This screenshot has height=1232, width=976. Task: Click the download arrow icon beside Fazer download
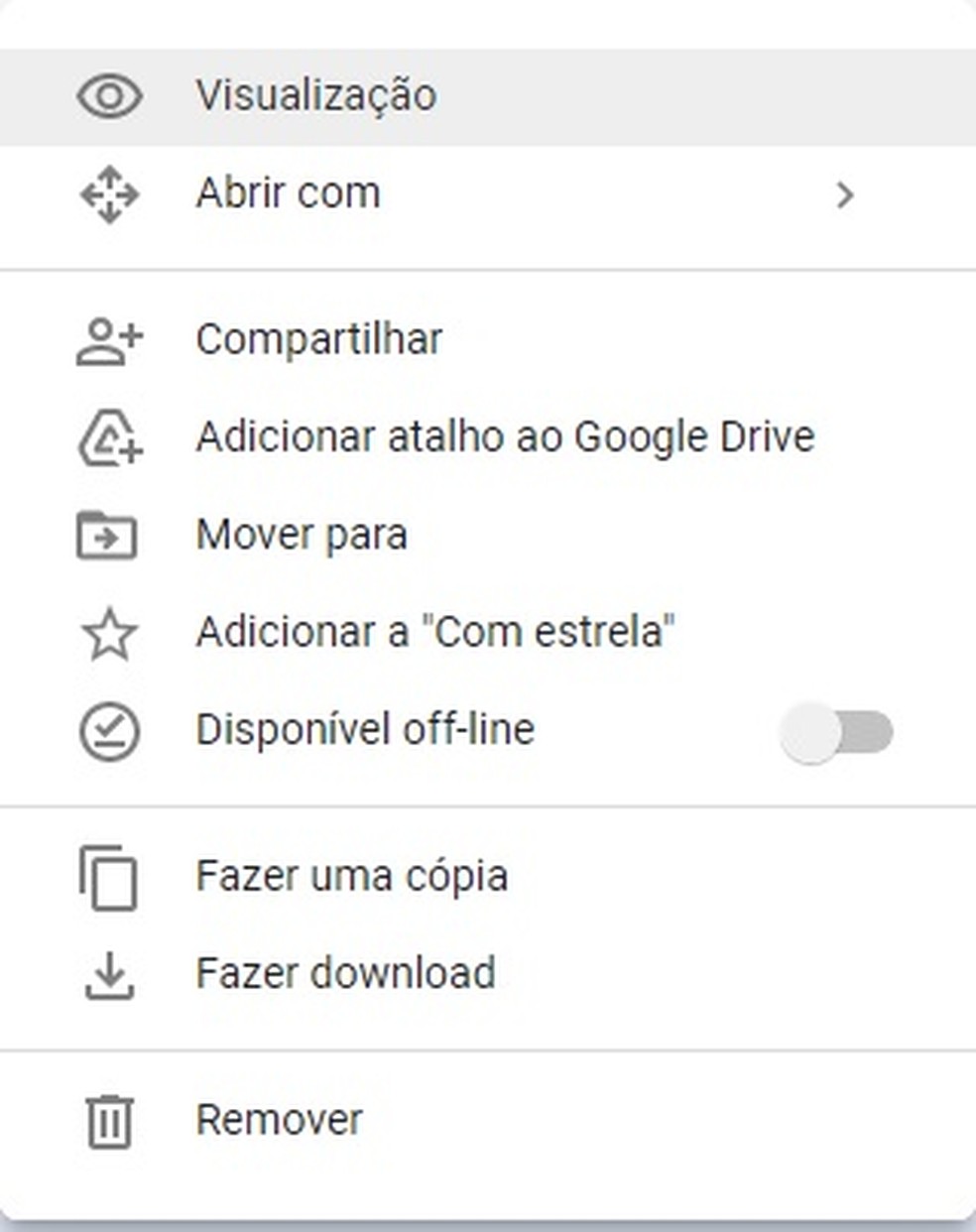109,973
